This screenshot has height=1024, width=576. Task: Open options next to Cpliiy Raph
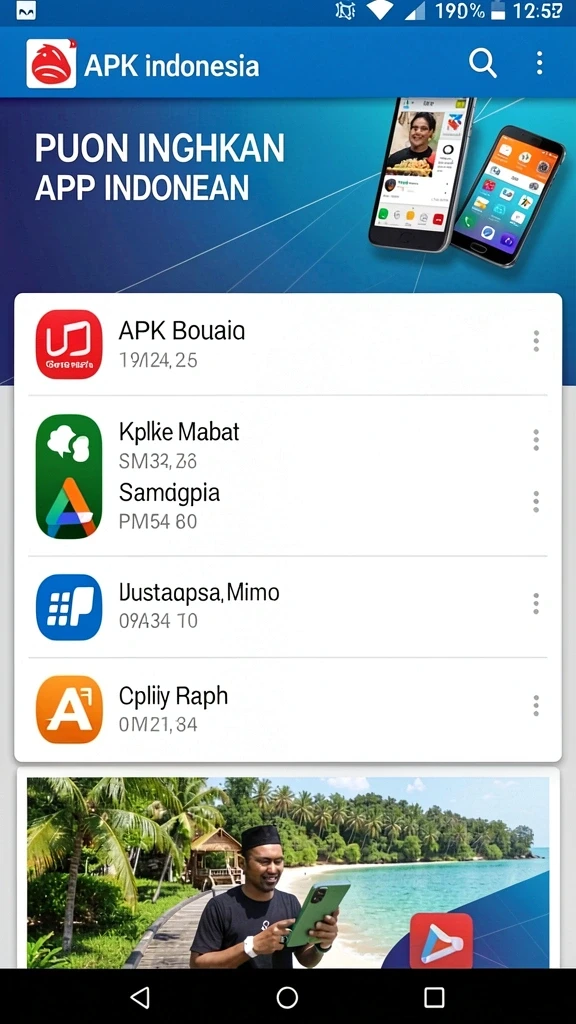(536, 705)
